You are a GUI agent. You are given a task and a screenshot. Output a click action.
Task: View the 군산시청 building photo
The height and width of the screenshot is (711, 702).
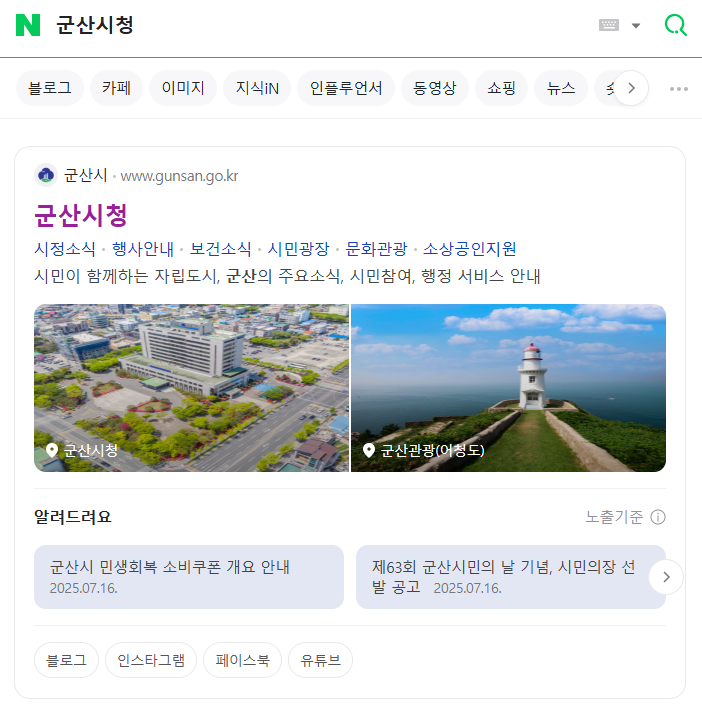(191, 387)
